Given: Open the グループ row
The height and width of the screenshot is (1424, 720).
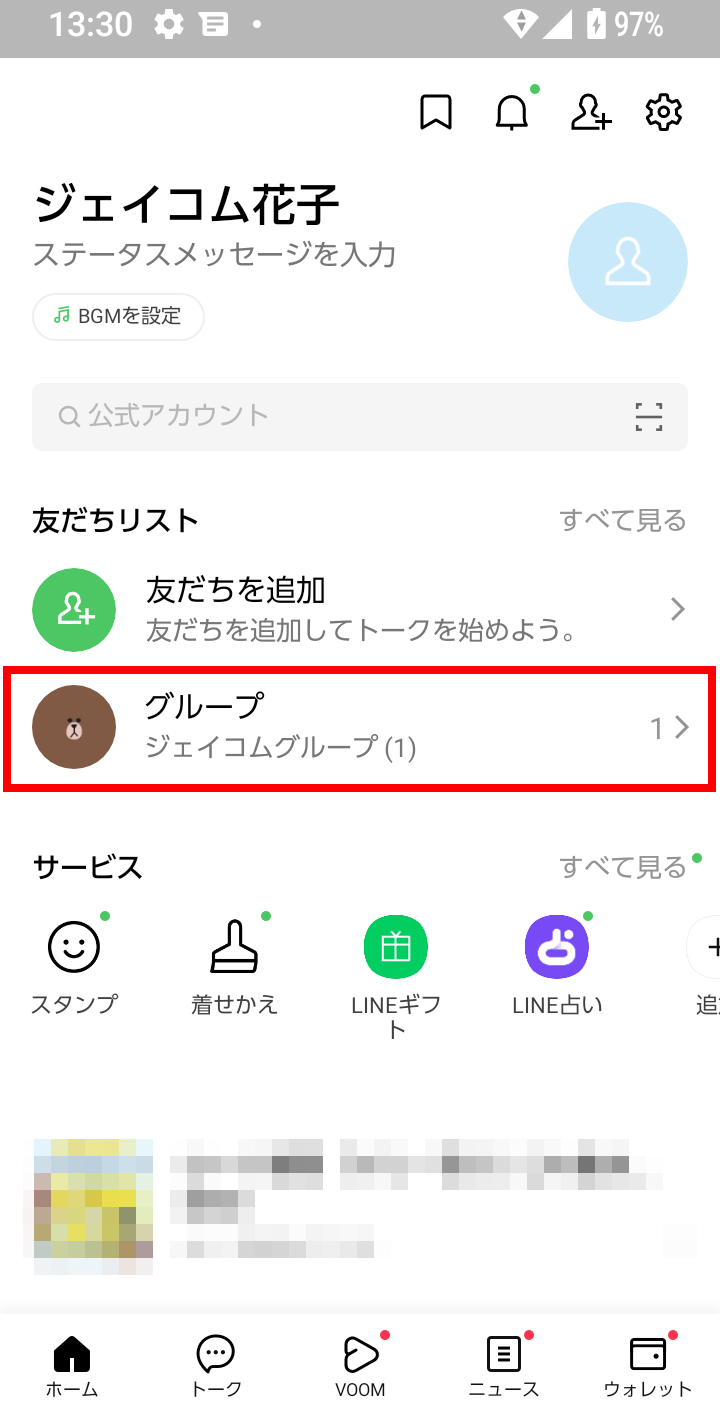Looking at the screenshot, I should tap(360, 727).
